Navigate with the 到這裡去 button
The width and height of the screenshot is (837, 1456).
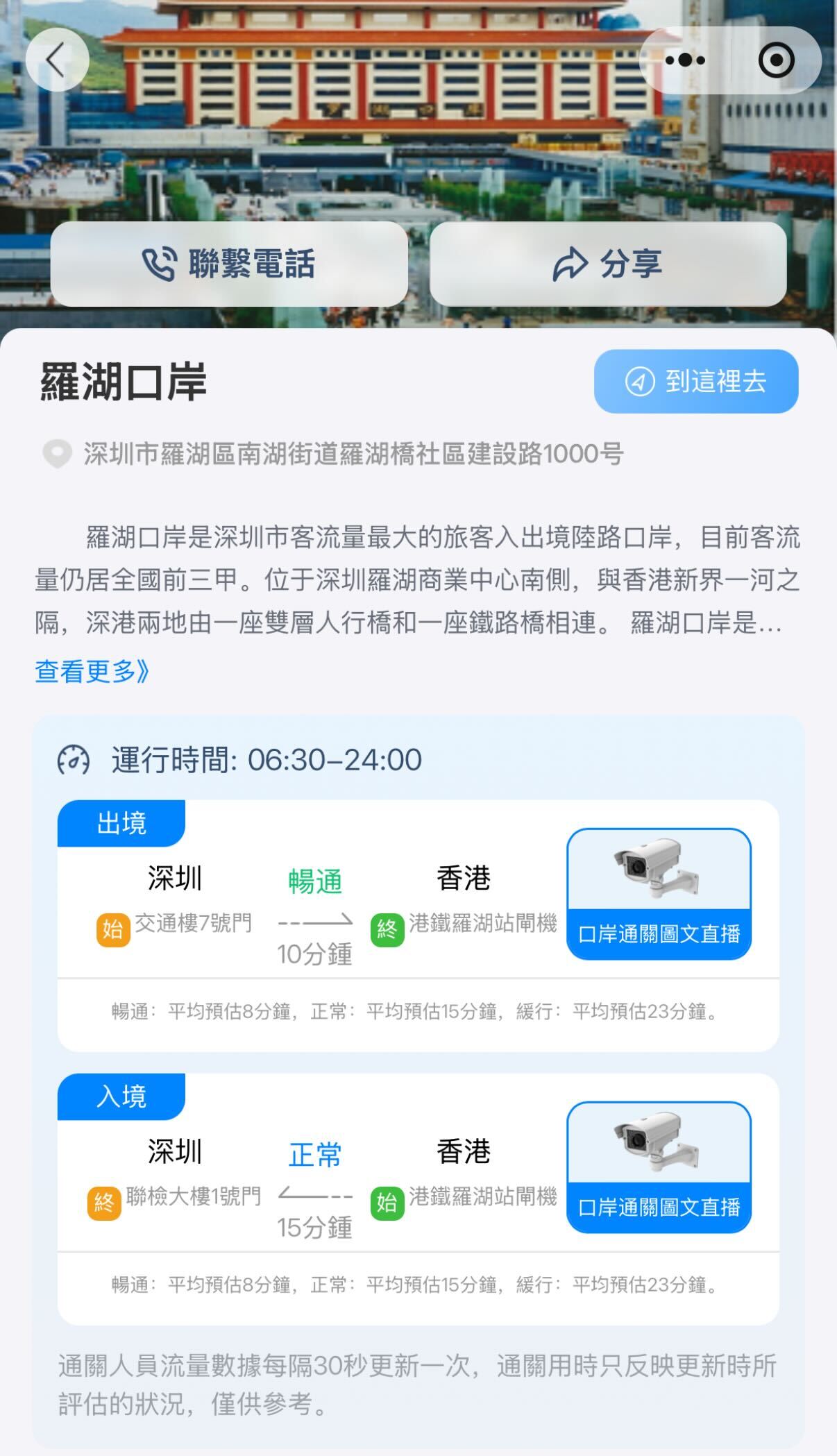(x=696, y=382)
